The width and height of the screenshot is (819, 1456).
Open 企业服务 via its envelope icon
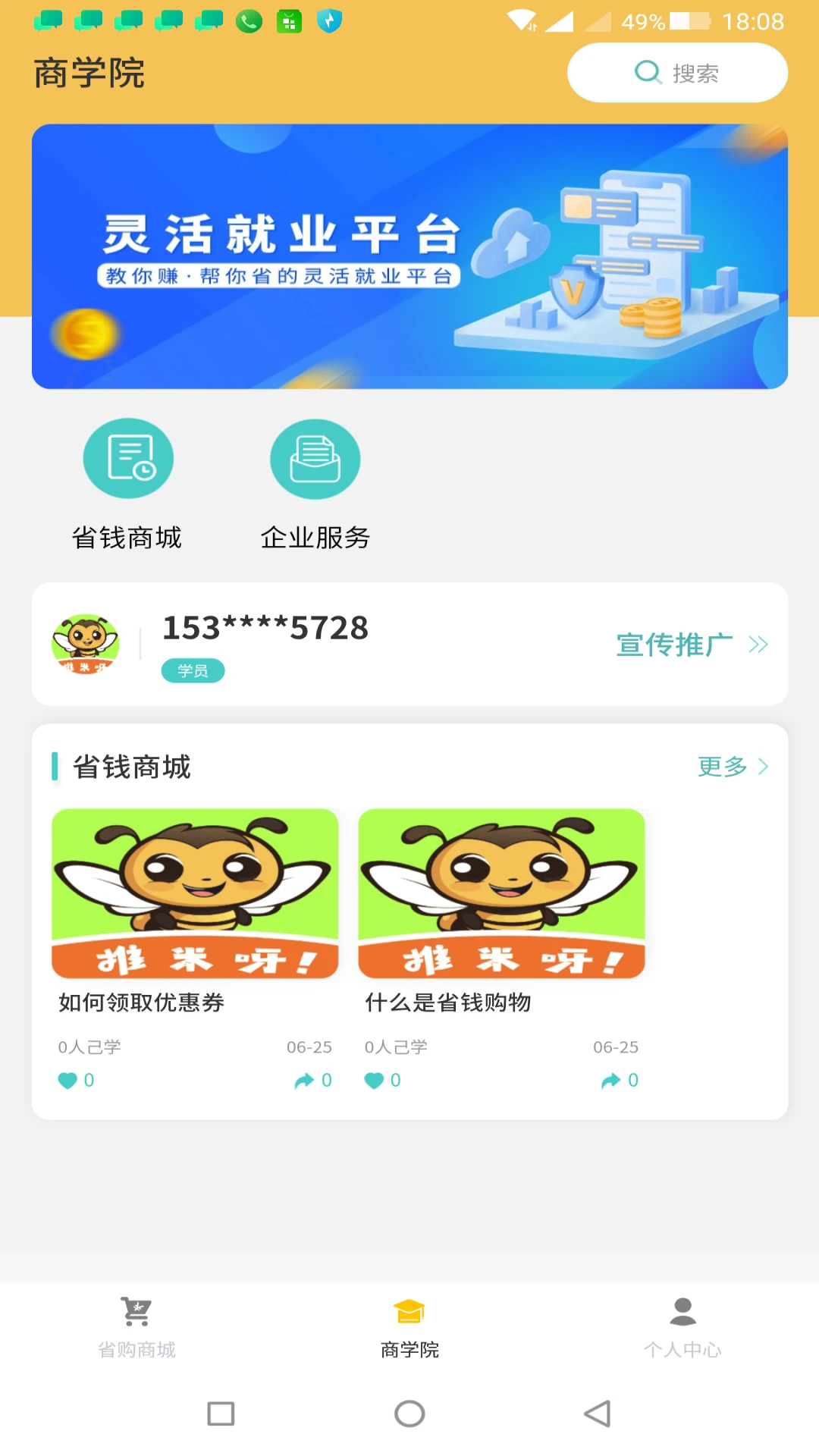pyautogui.click(x=315, y=458)
